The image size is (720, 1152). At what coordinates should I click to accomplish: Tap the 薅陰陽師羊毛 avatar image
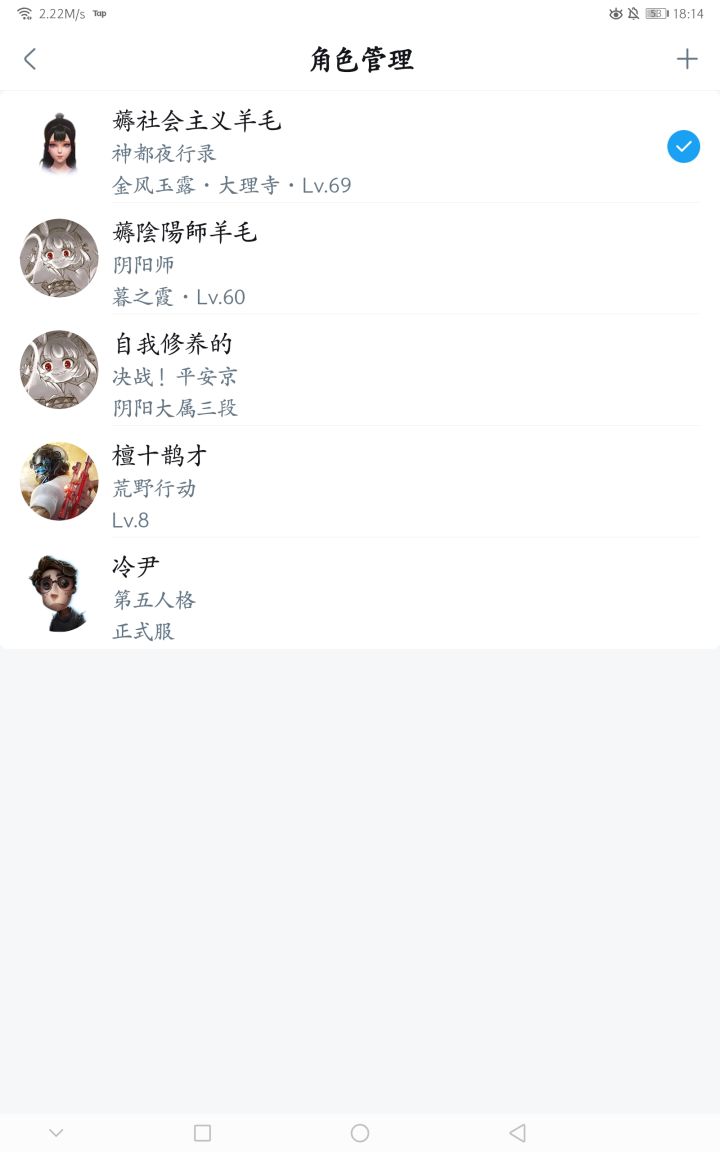click(x=58, y=258)
